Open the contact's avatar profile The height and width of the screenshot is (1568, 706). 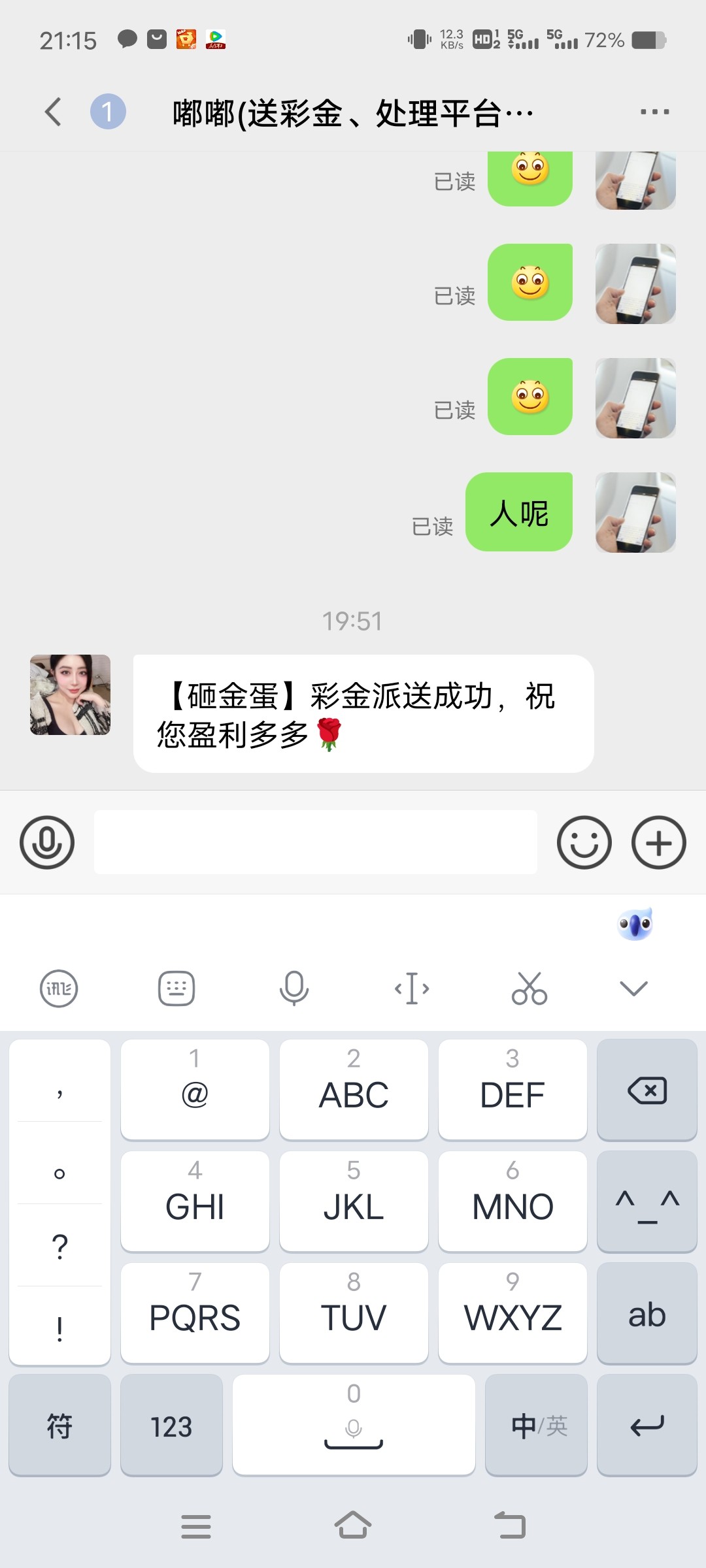click(x=71, y=695)
